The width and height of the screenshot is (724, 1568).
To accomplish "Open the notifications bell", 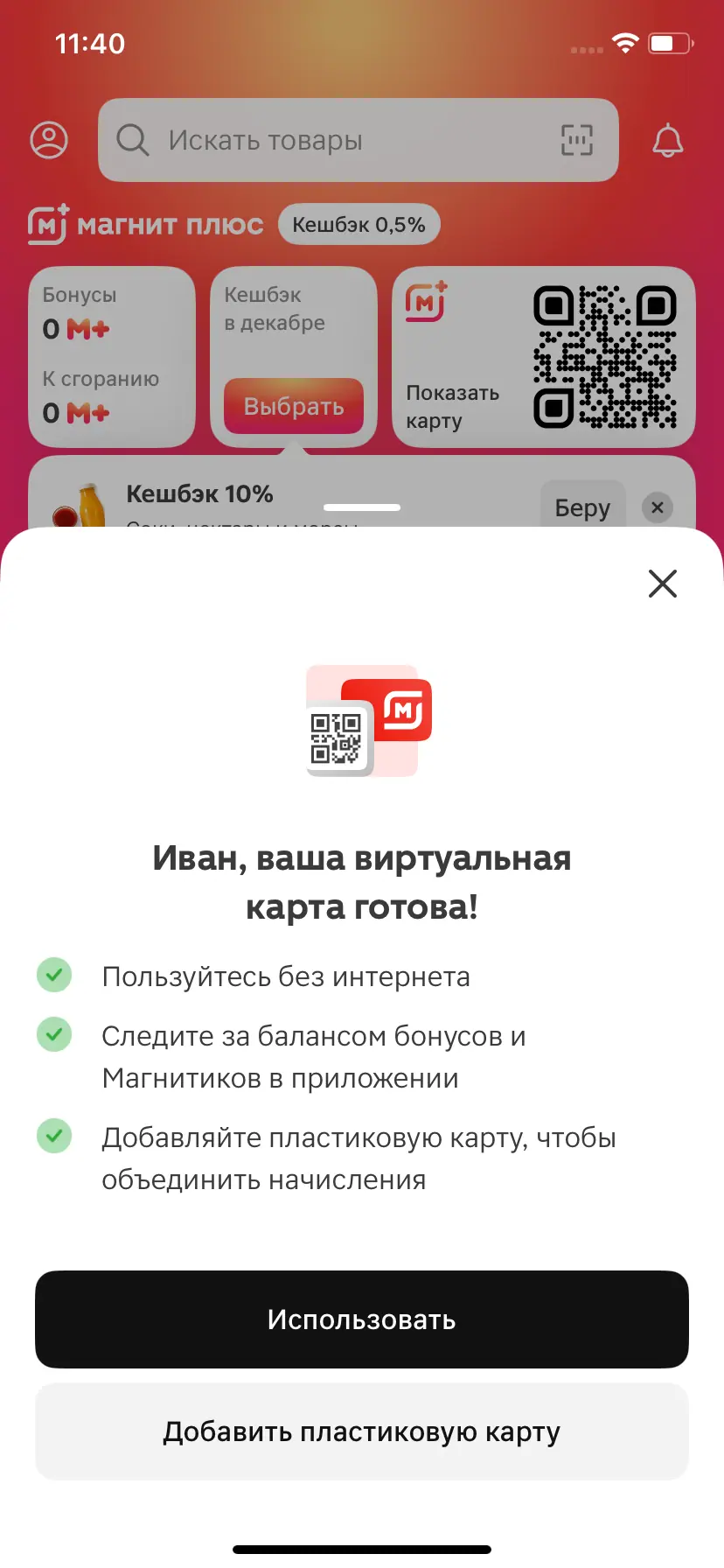I will coord(668,140).
